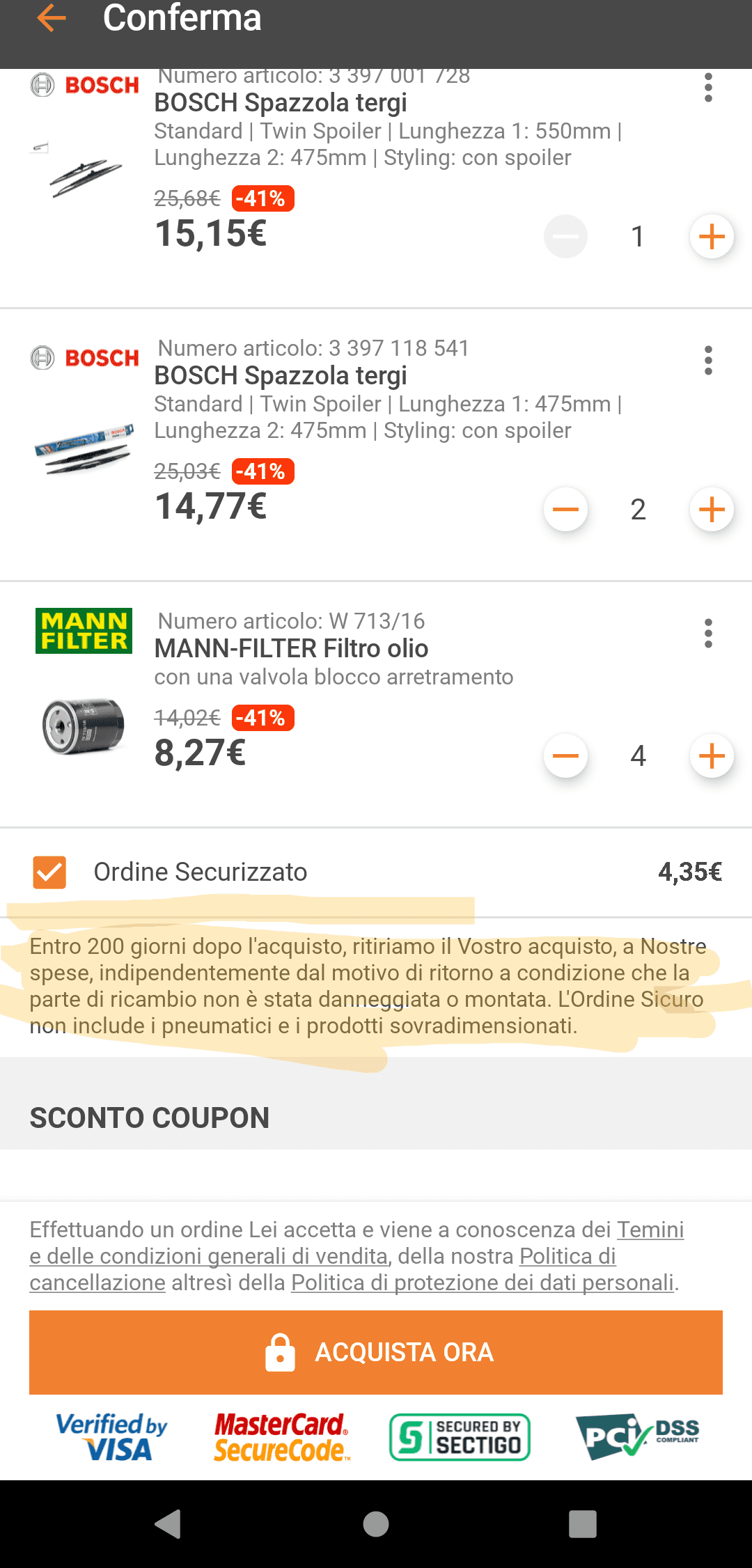
Task: Open options for Bosch wiper 3 397 118 541
Action: pos(708,361)
